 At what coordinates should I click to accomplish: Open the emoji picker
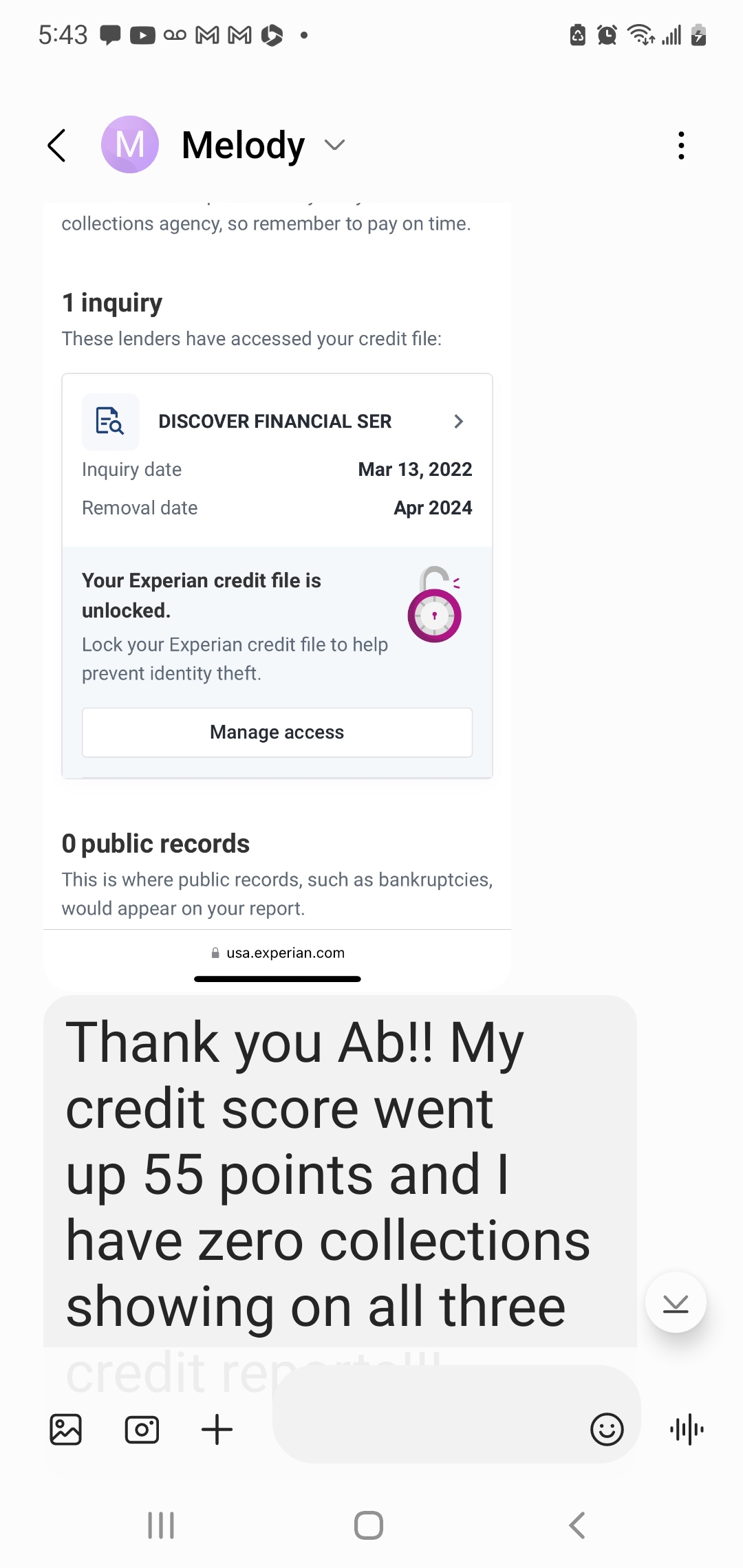[607, 1430]
